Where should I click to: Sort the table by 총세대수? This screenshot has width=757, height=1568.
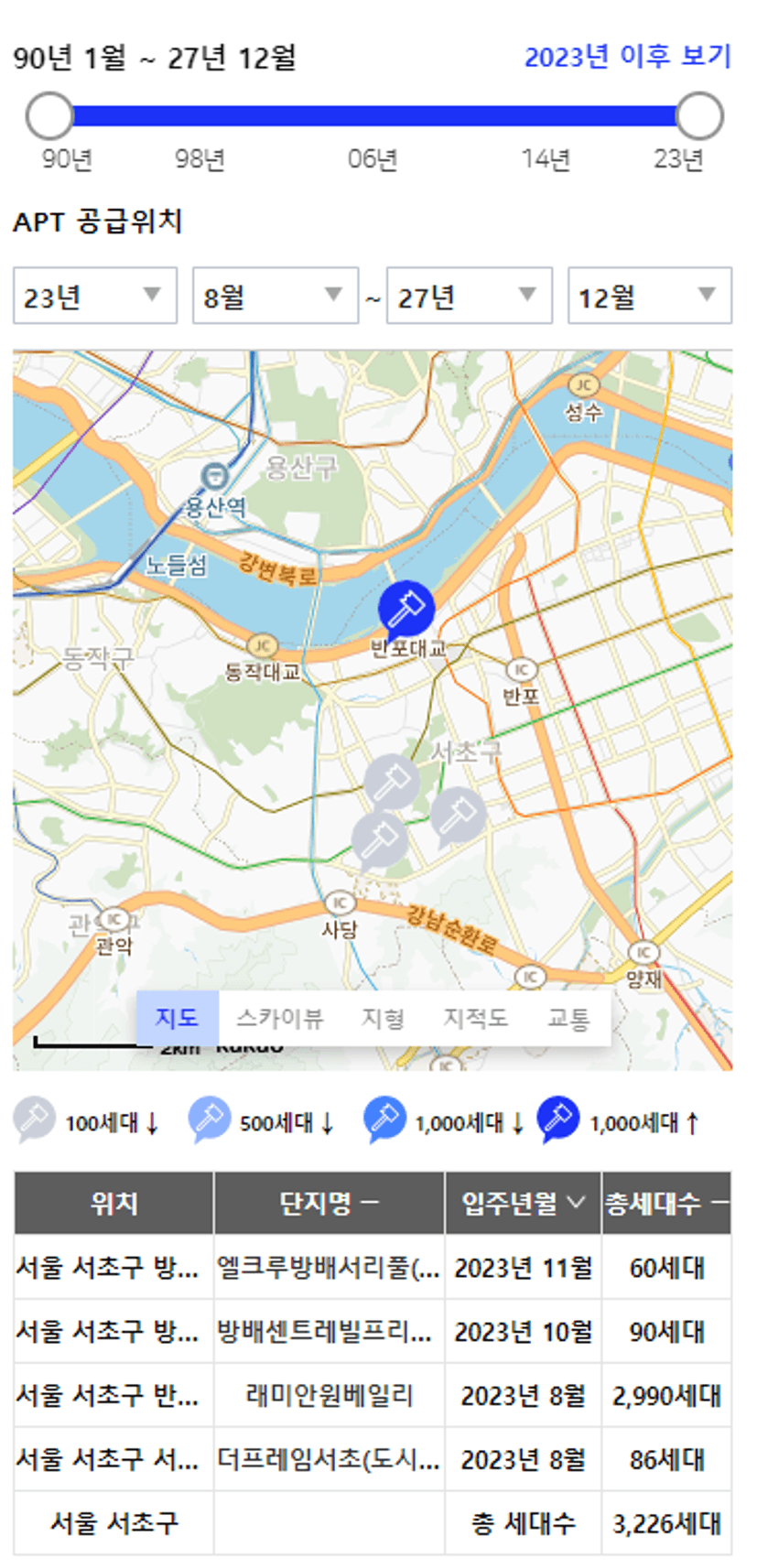666,1202
